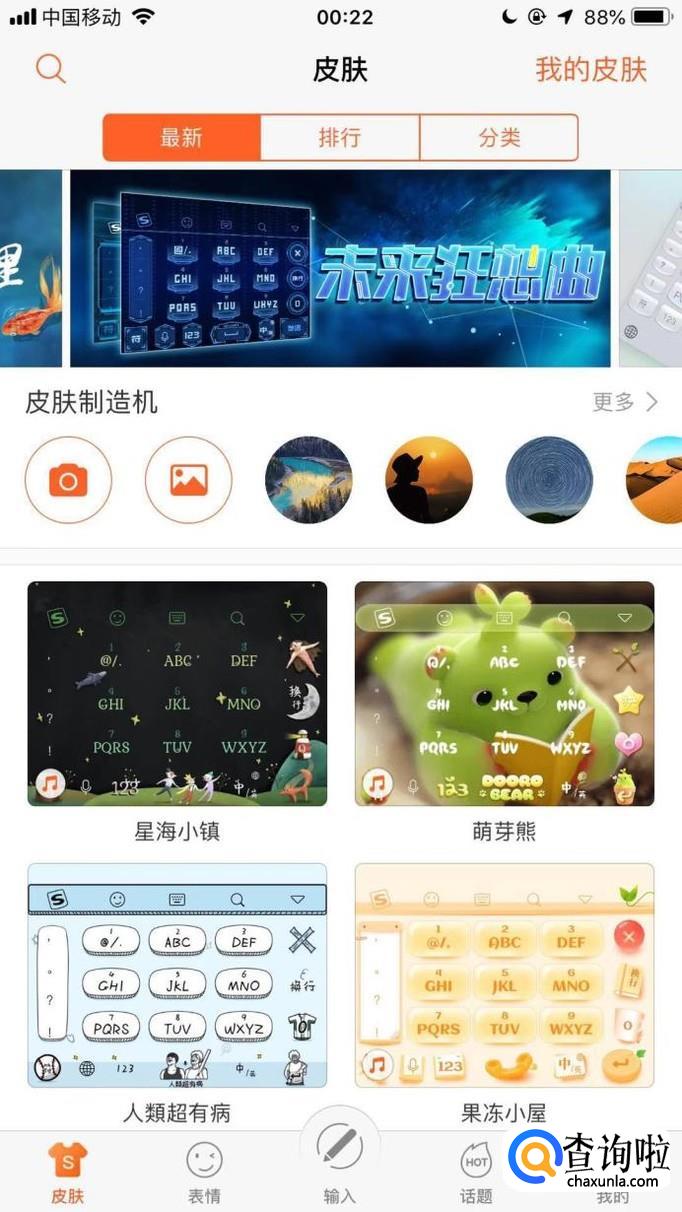Open the 未来狂想曲 banner

(340, 268)
